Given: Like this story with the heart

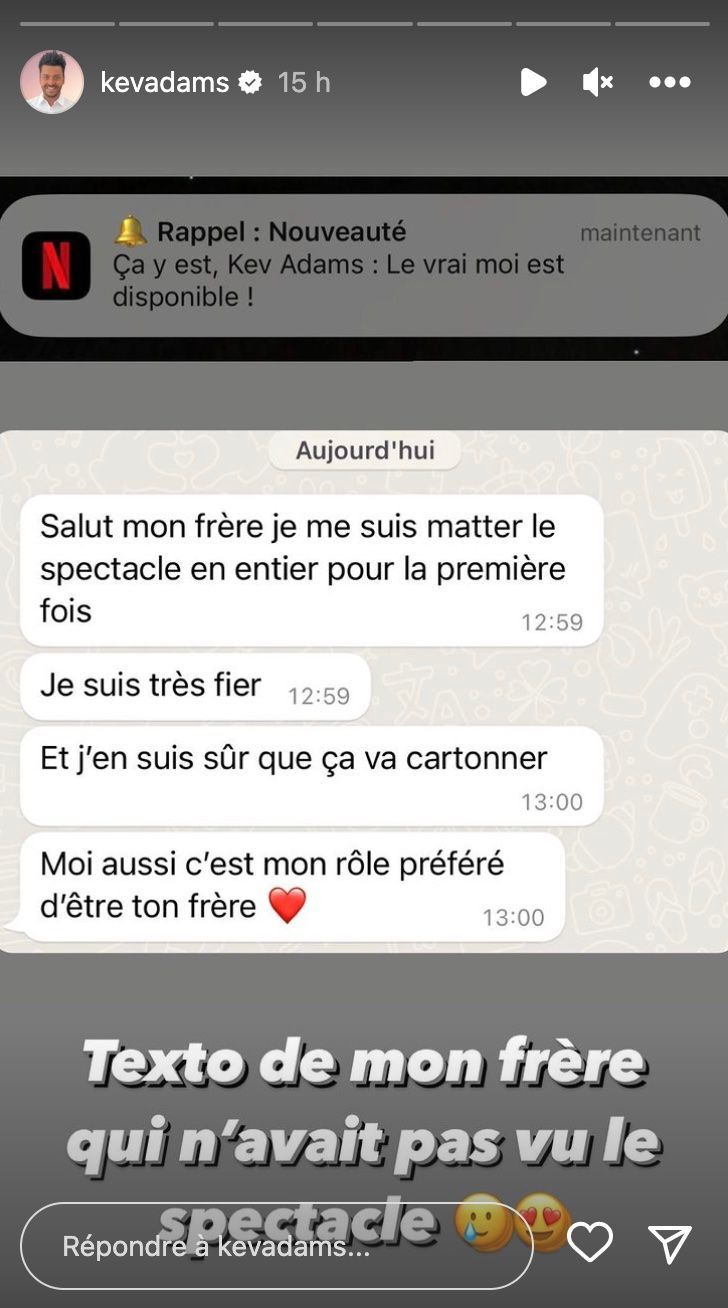Looking at the screenshot, I should point(590,1243).
